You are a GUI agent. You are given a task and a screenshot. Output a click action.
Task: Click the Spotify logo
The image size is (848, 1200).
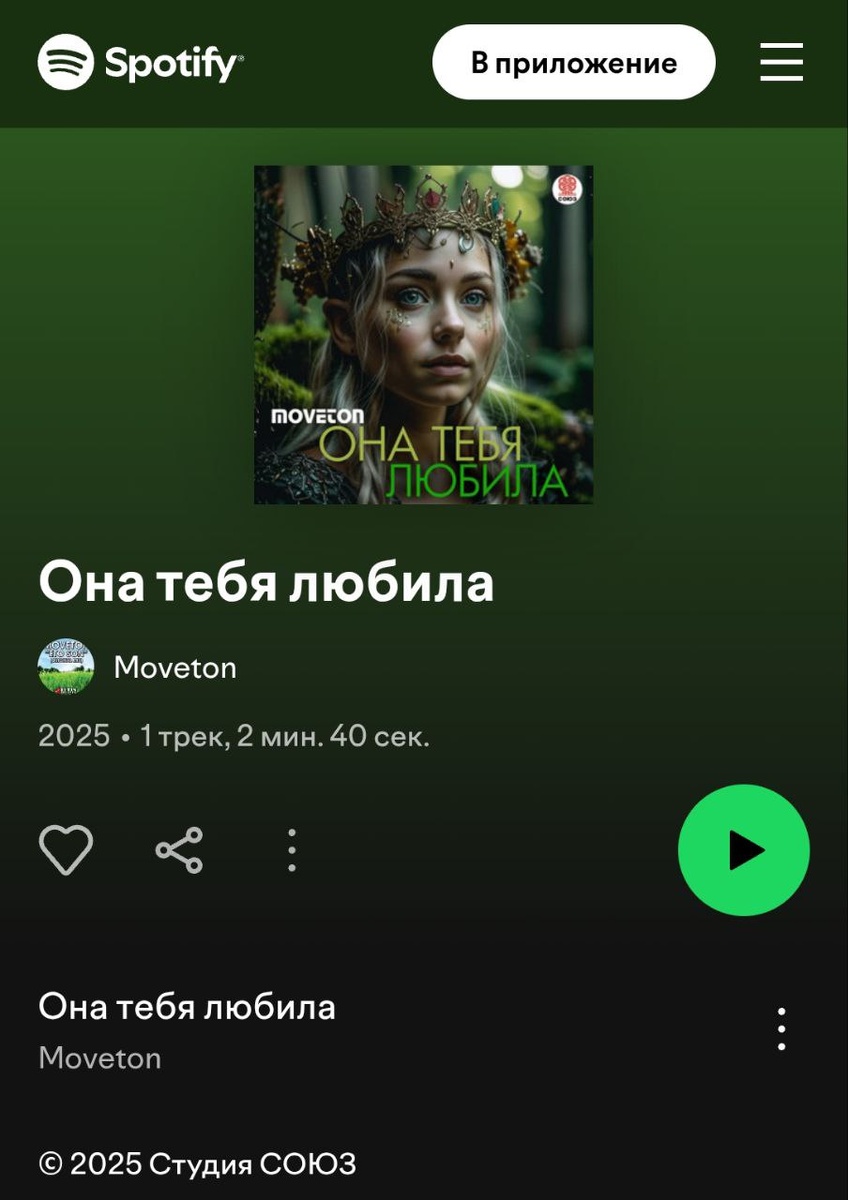pyautogui.click(x=140, y=62)
